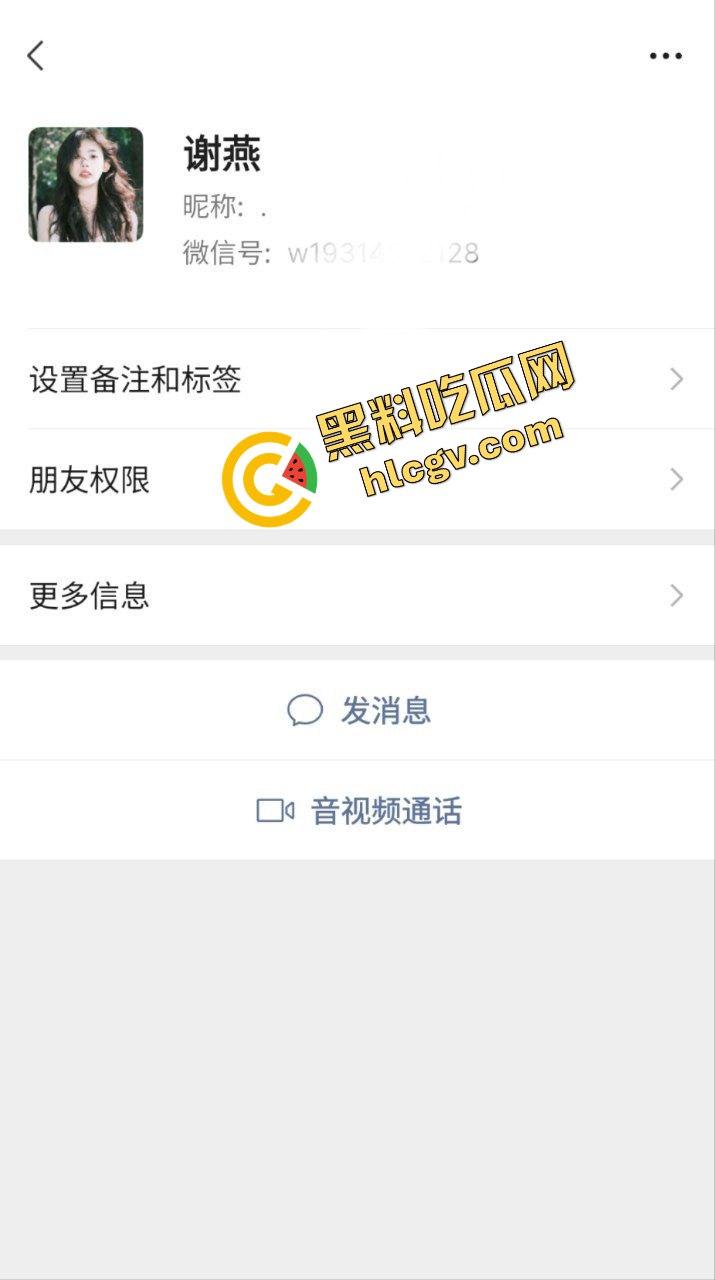View 谢燕's profile photo
This screenshot has width=715, height=1280.
coord(86,185)
